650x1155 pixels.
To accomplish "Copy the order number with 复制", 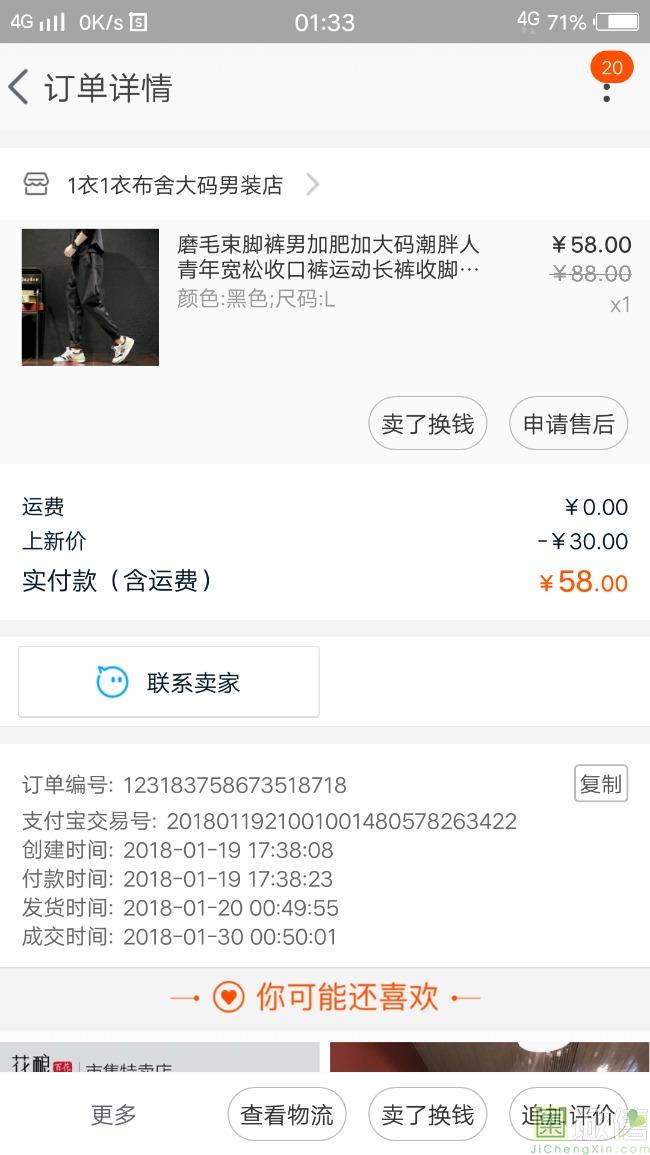I will (600, 784).
